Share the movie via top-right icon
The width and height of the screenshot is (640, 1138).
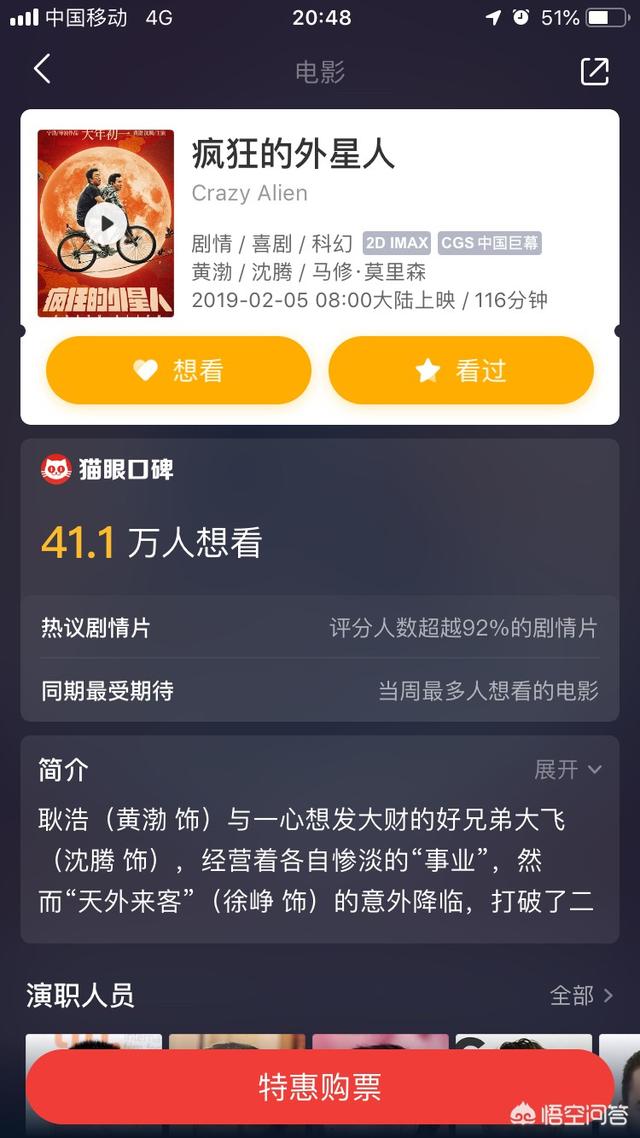(x=594, y=70)
